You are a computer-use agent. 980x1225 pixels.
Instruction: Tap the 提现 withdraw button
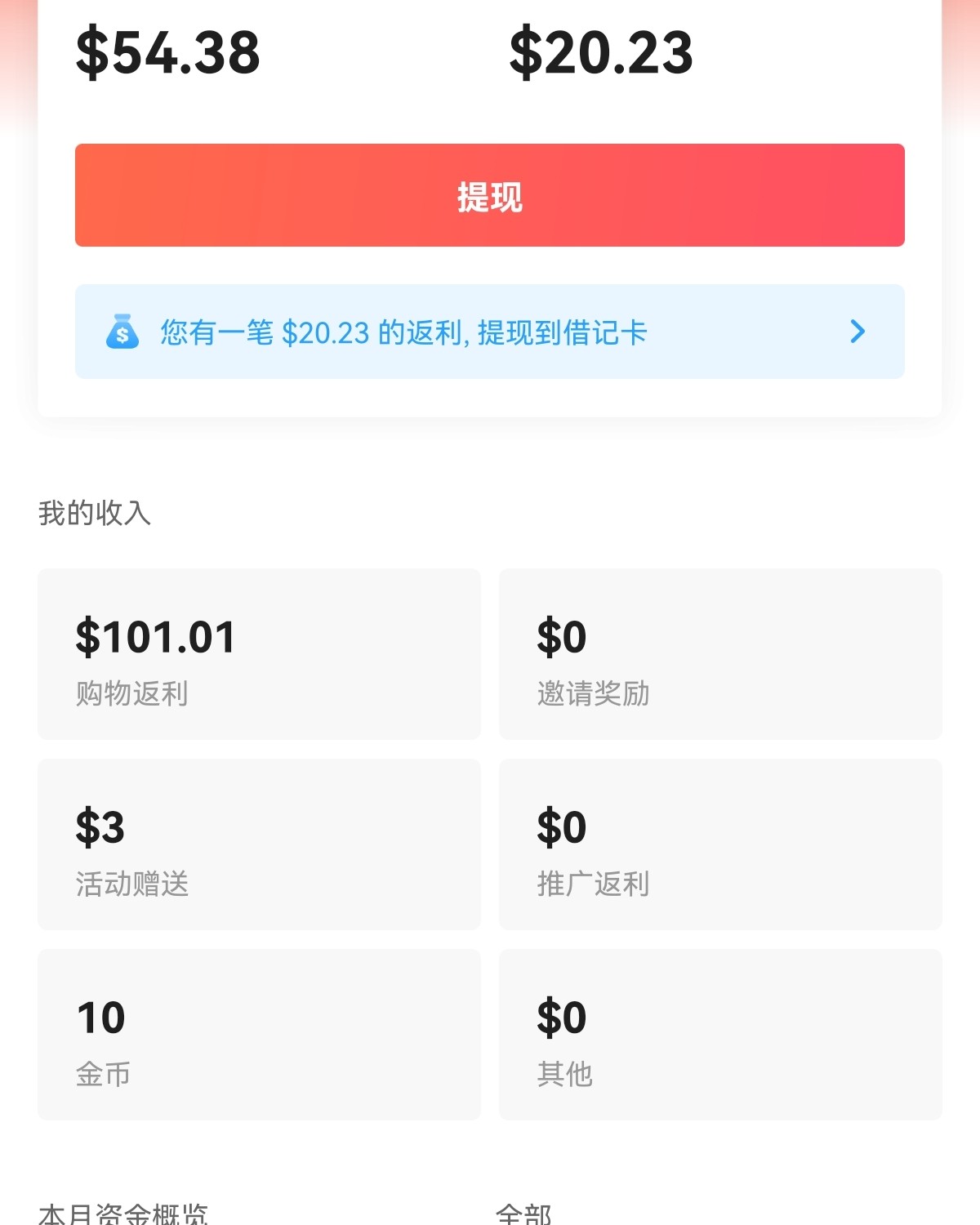(x=490, y=195)
